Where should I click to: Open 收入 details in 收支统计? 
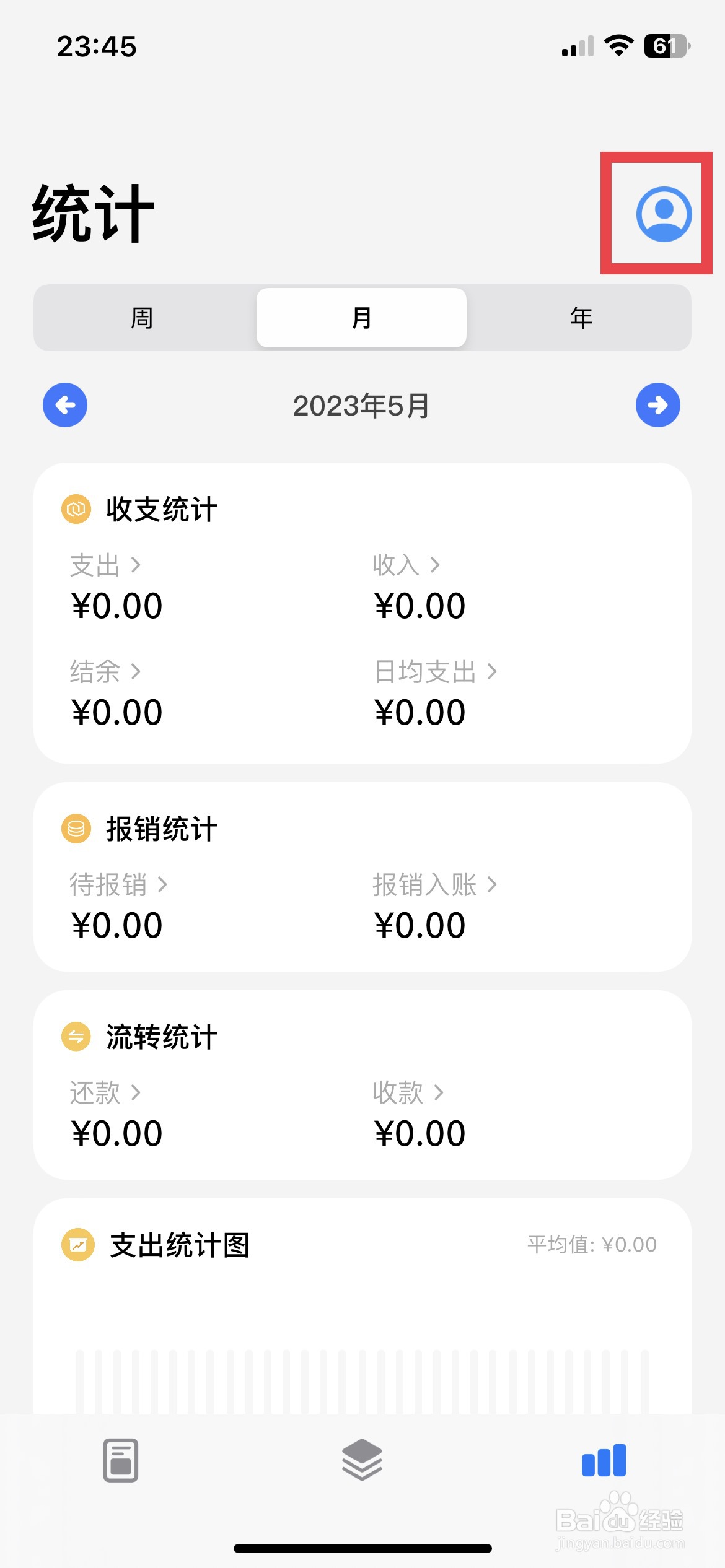coord(406,565)
